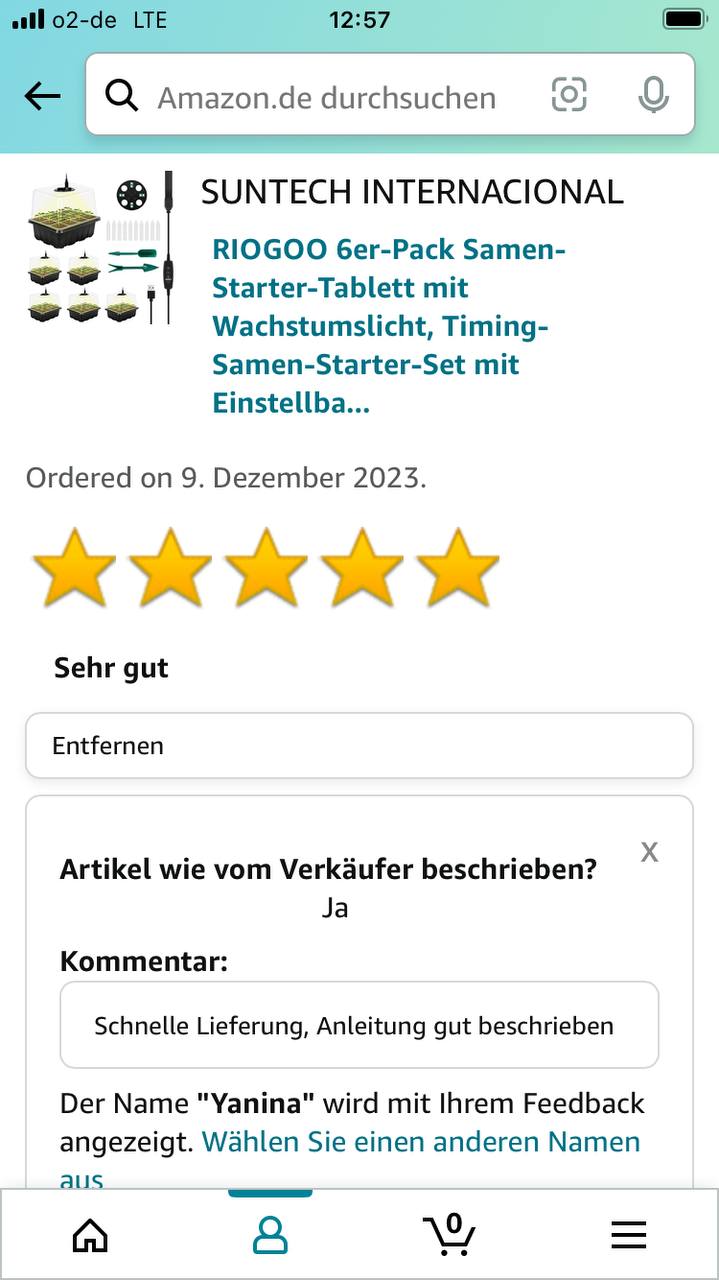719x1280 pixels.
Task: Open the seed starter product image
Action: point(100,248)
